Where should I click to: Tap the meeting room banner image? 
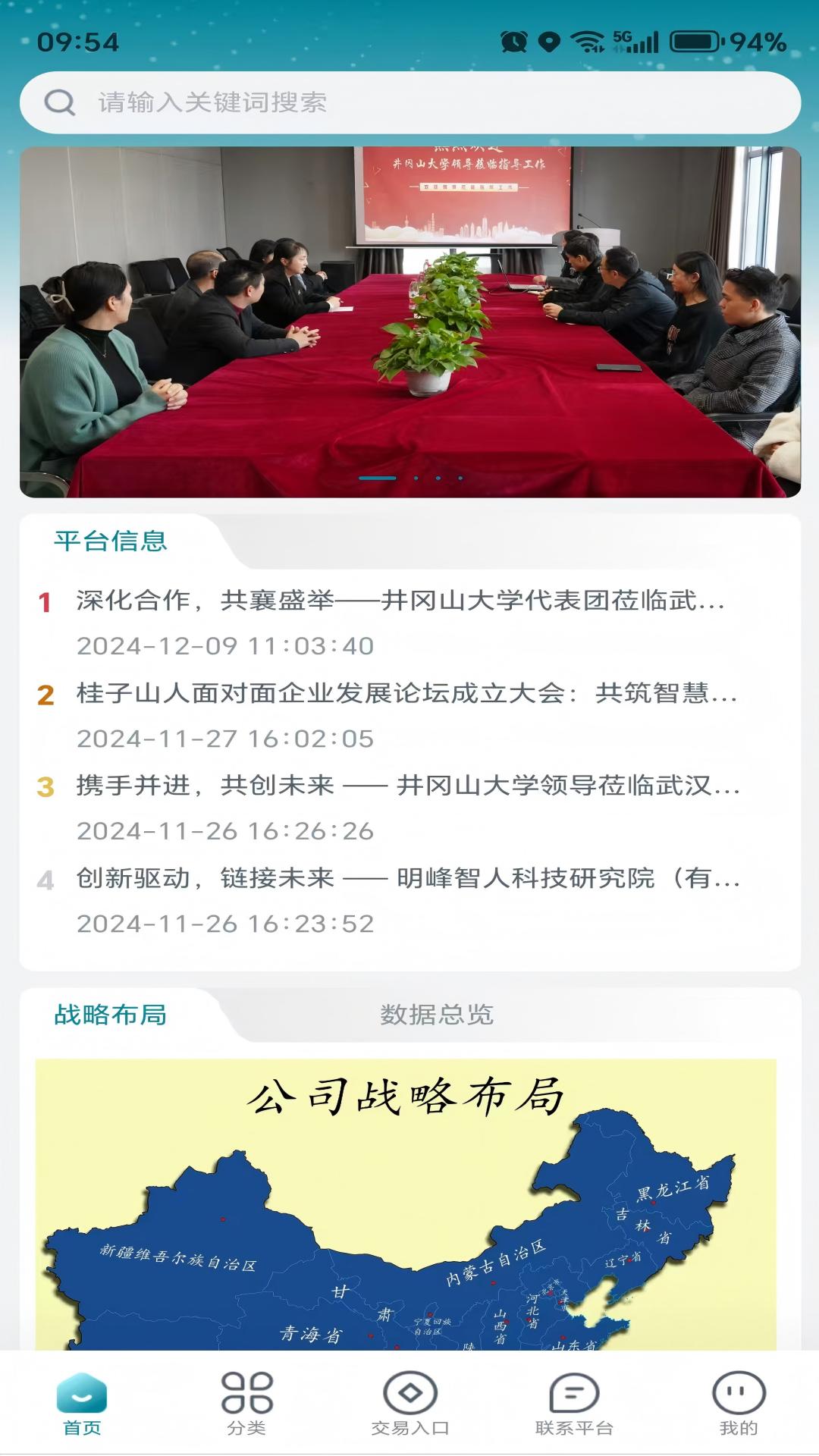409,318
